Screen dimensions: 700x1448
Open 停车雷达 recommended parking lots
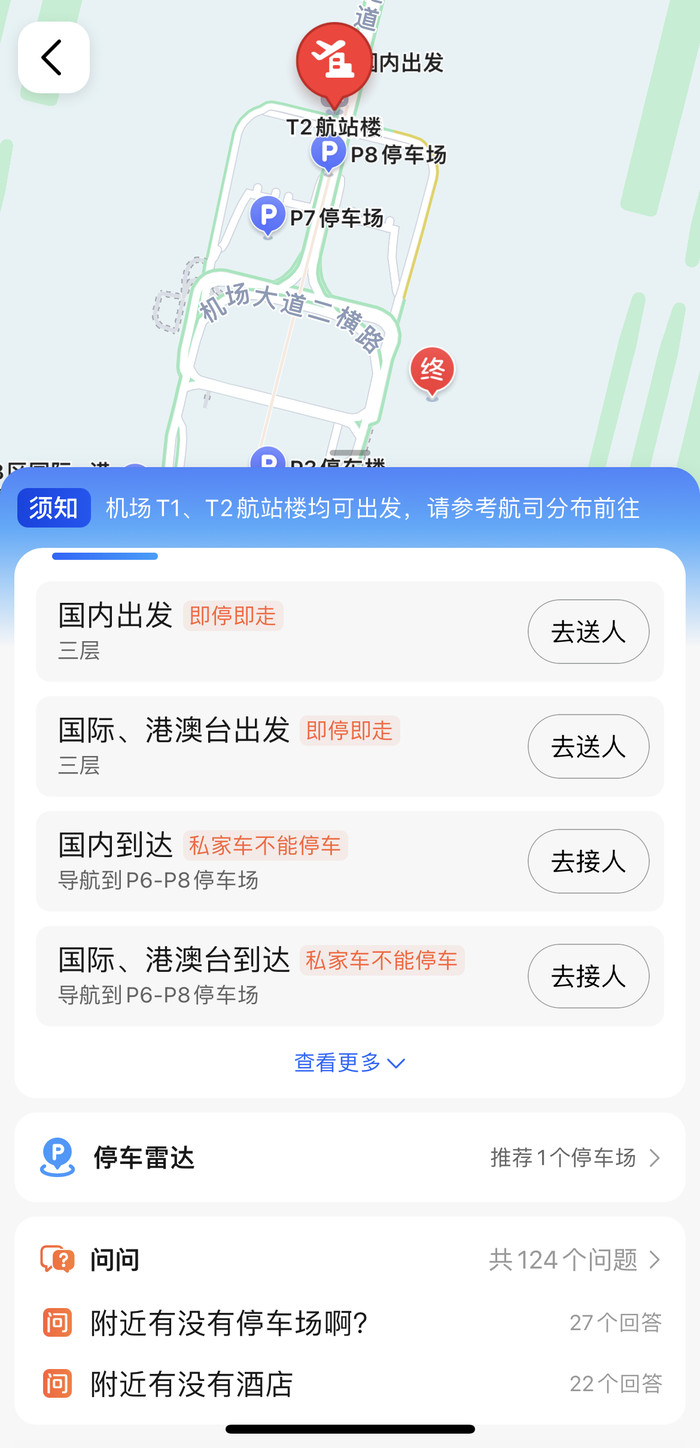(350, 1158)
